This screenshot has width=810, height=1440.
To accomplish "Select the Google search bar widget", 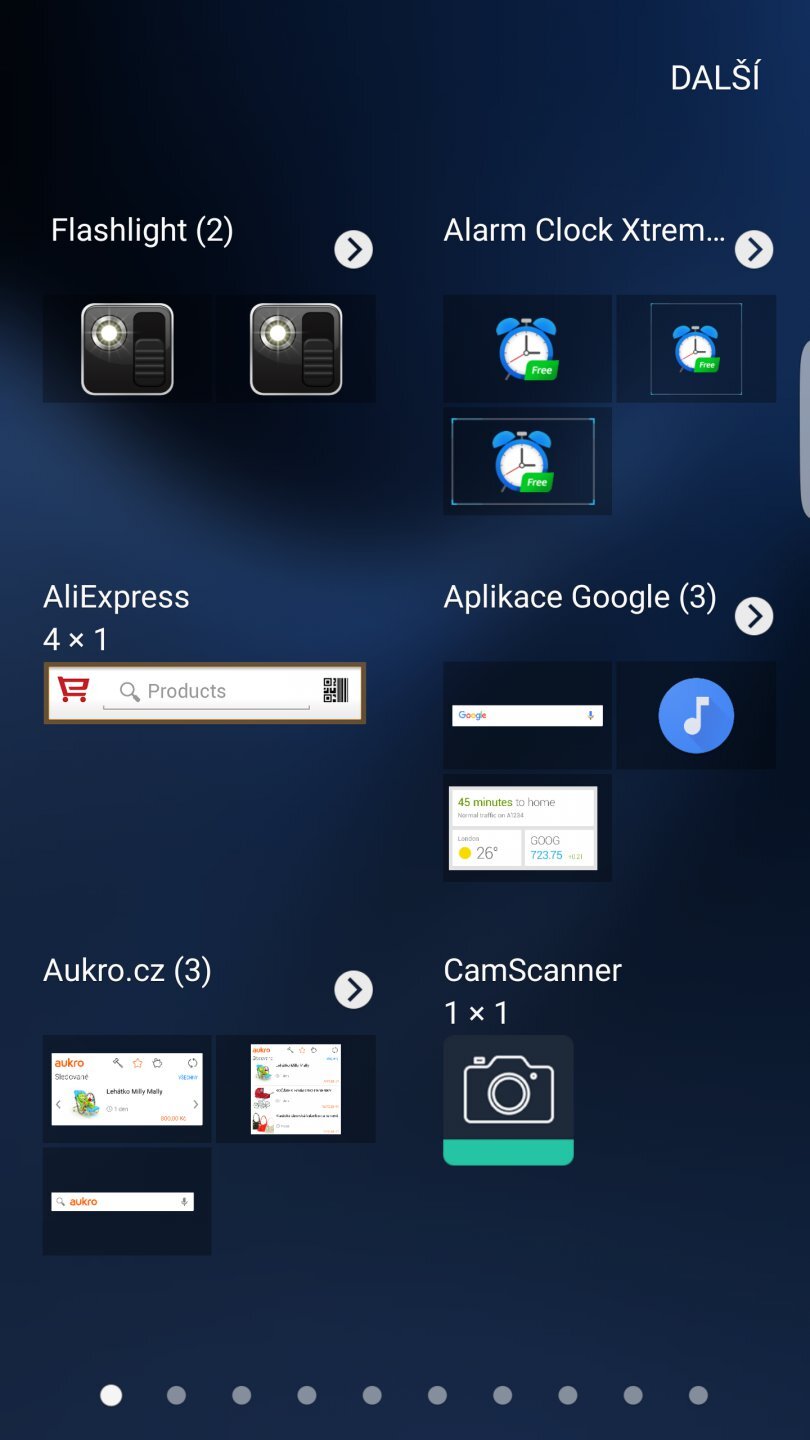I will [527, 715].
